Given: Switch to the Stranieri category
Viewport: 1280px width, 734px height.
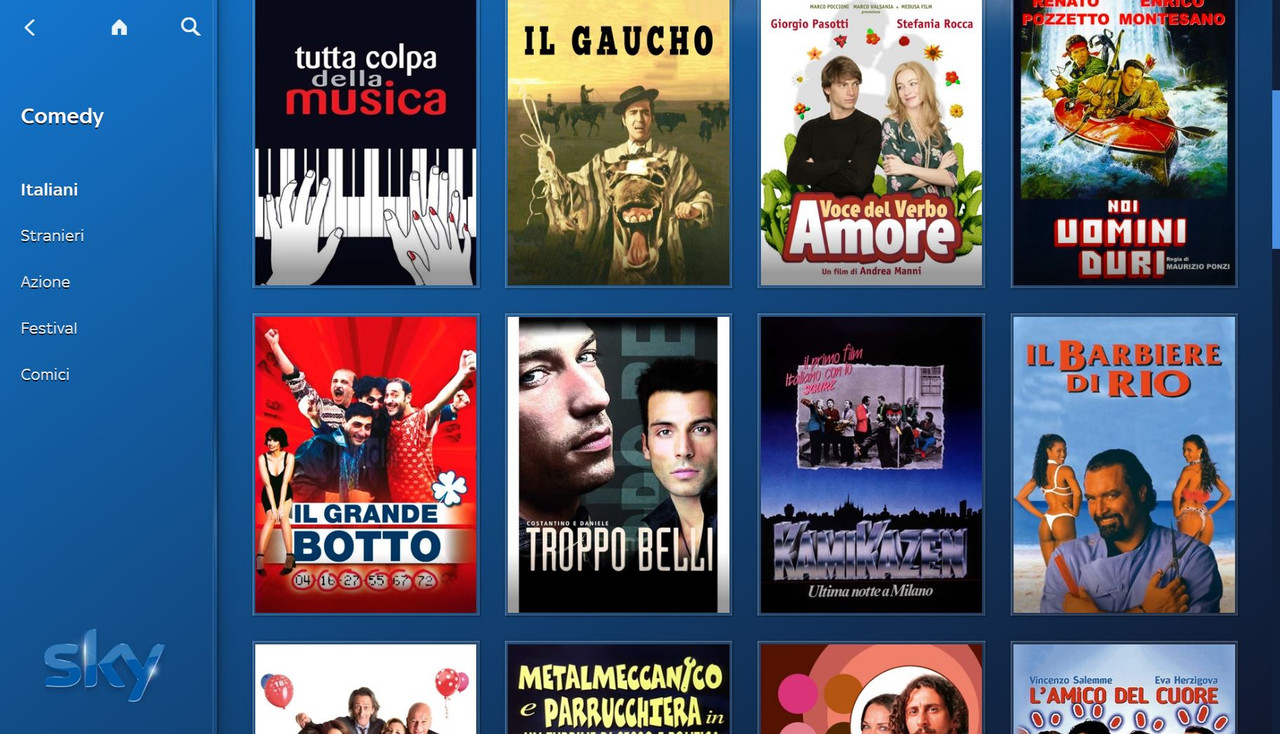Looking at the screenshot, I should pyautogui.click(x=52, y=236).
